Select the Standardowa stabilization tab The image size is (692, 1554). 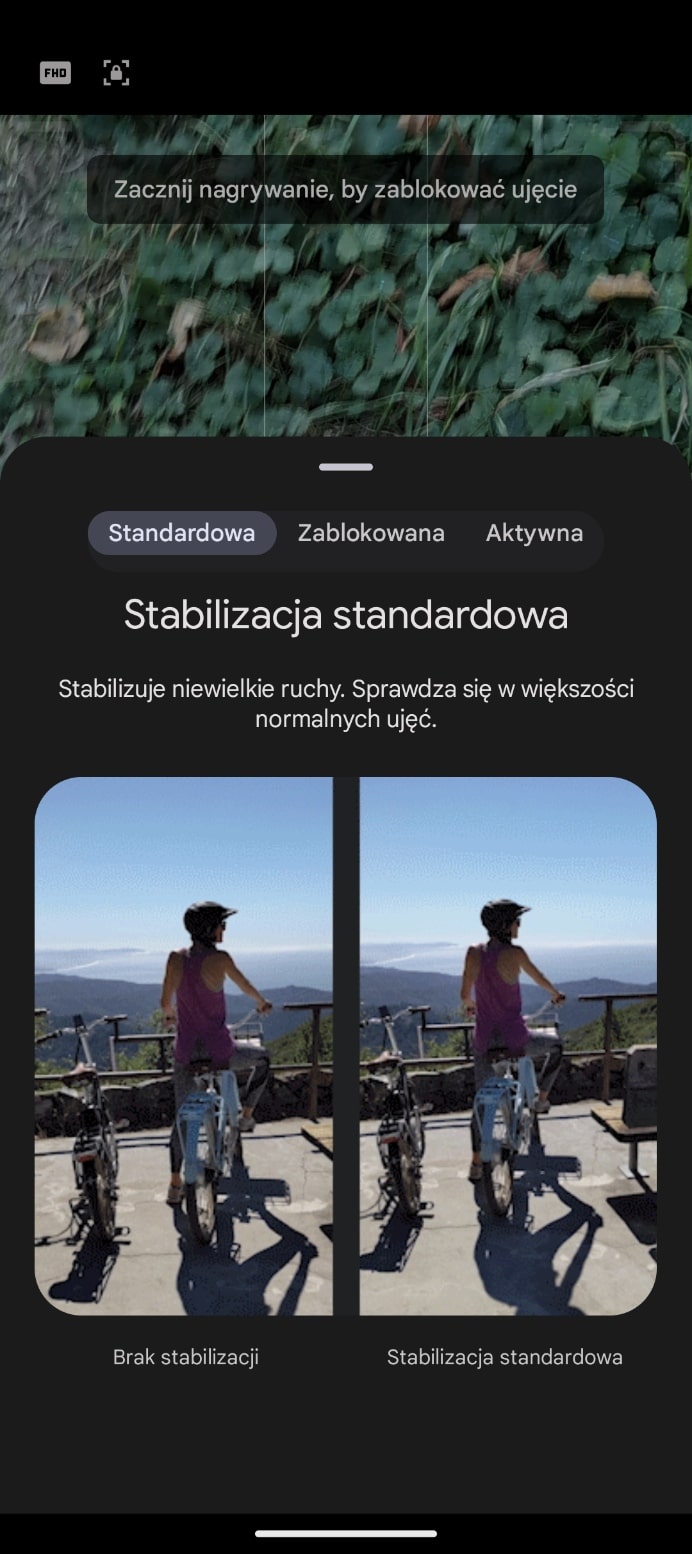[182, 533]
